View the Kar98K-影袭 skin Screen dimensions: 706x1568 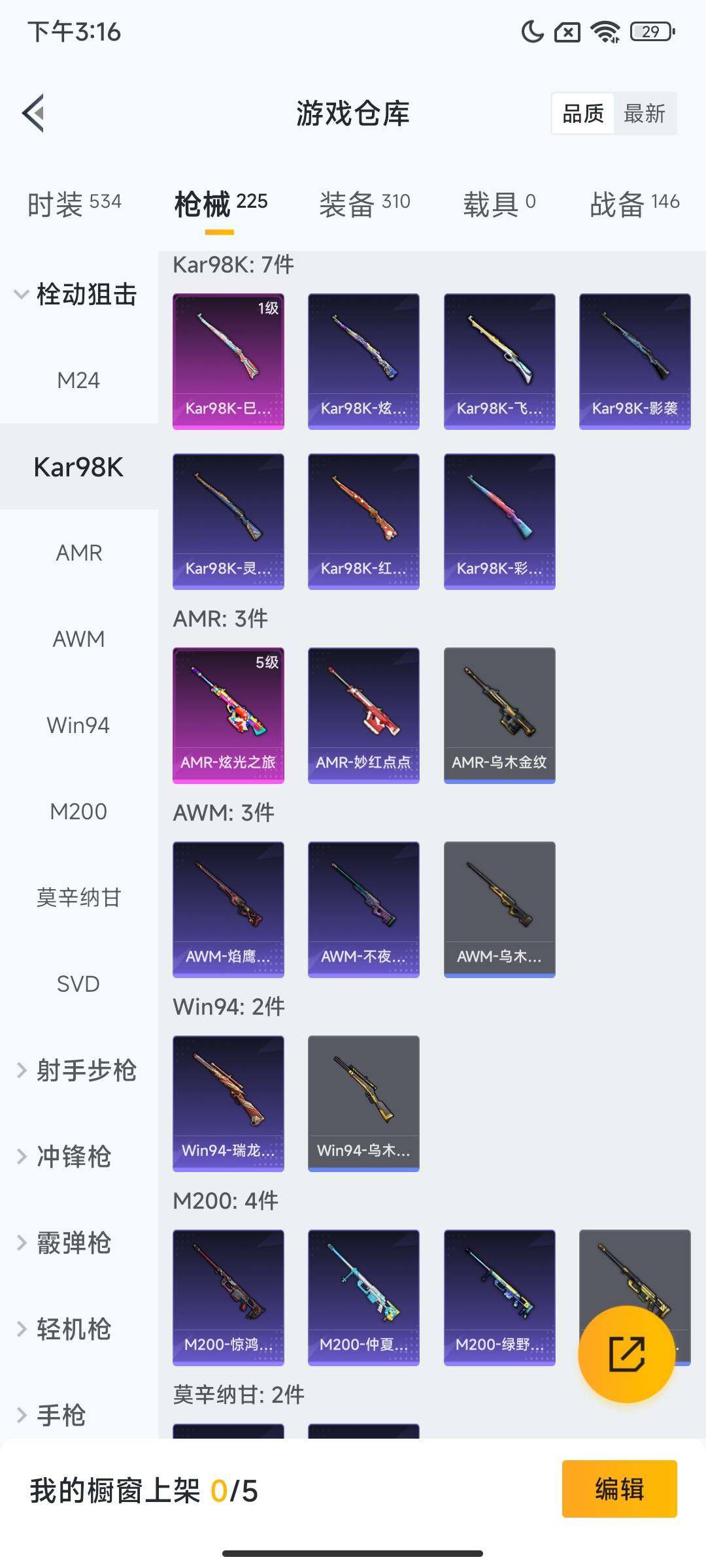635,361
